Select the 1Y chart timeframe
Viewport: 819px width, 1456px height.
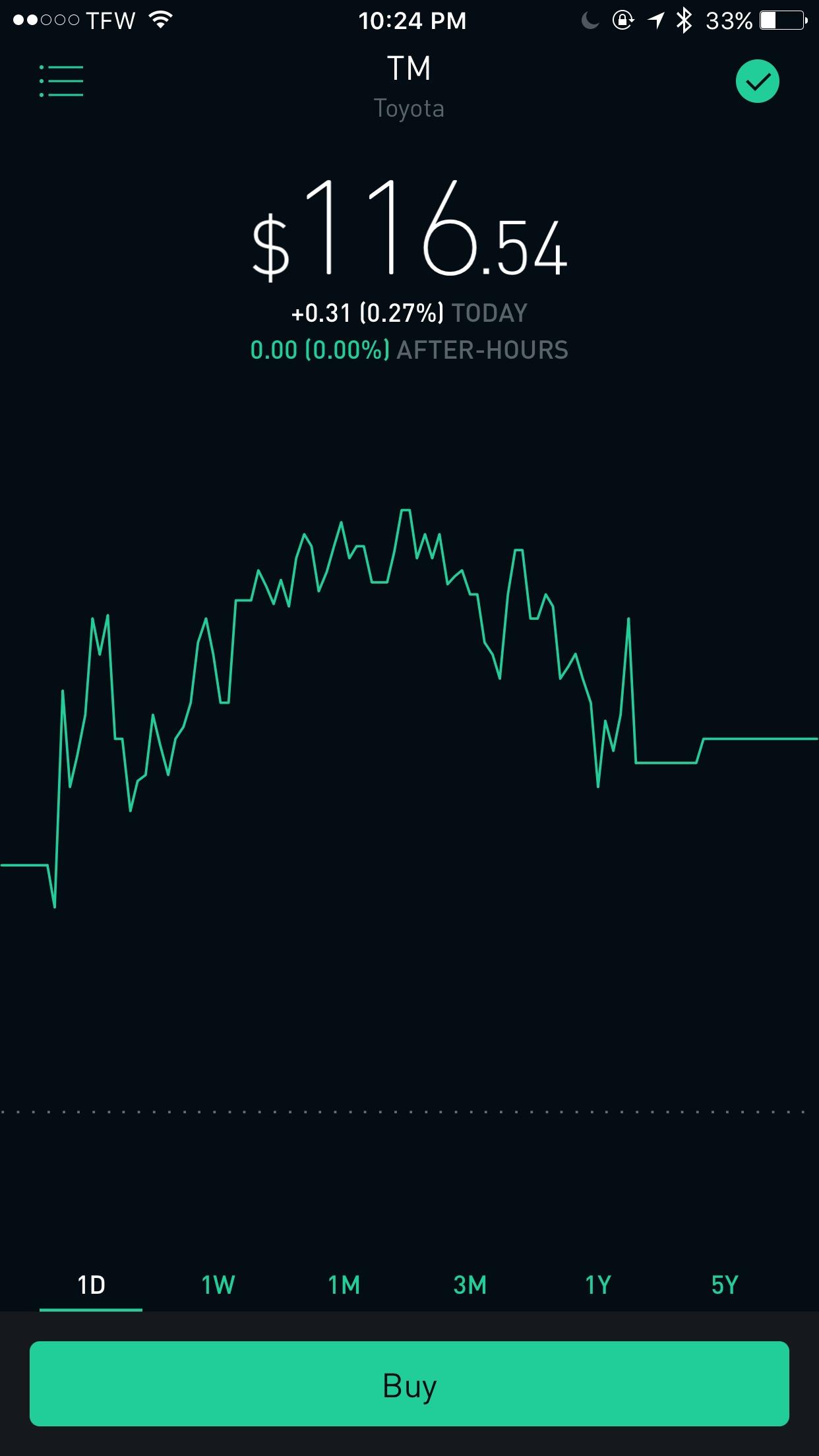coord(597,1285)
